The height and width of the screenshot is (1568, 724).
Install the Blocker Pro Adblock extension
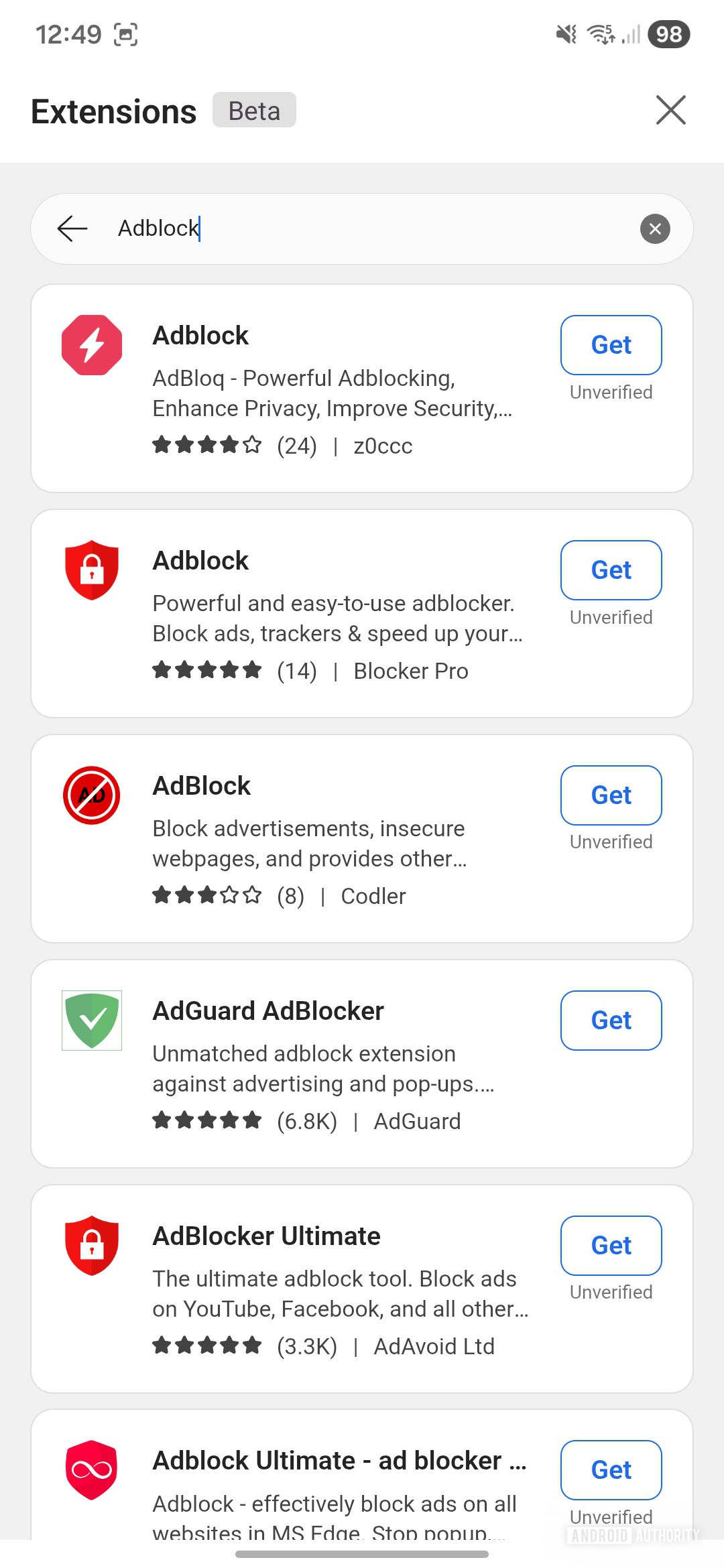(610, 570)
